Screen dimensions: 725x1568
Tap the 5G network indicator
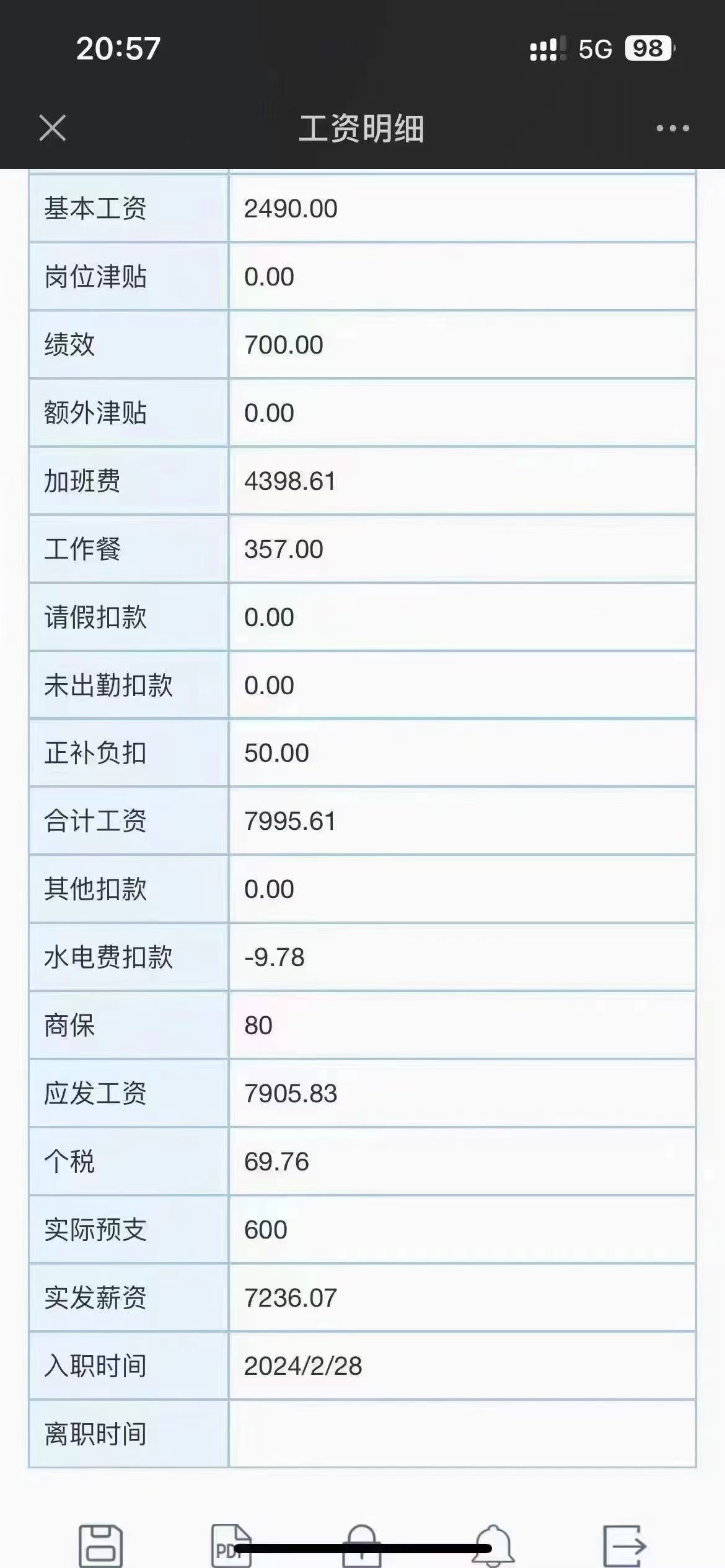pyautogui.click(x=596, y=48)
